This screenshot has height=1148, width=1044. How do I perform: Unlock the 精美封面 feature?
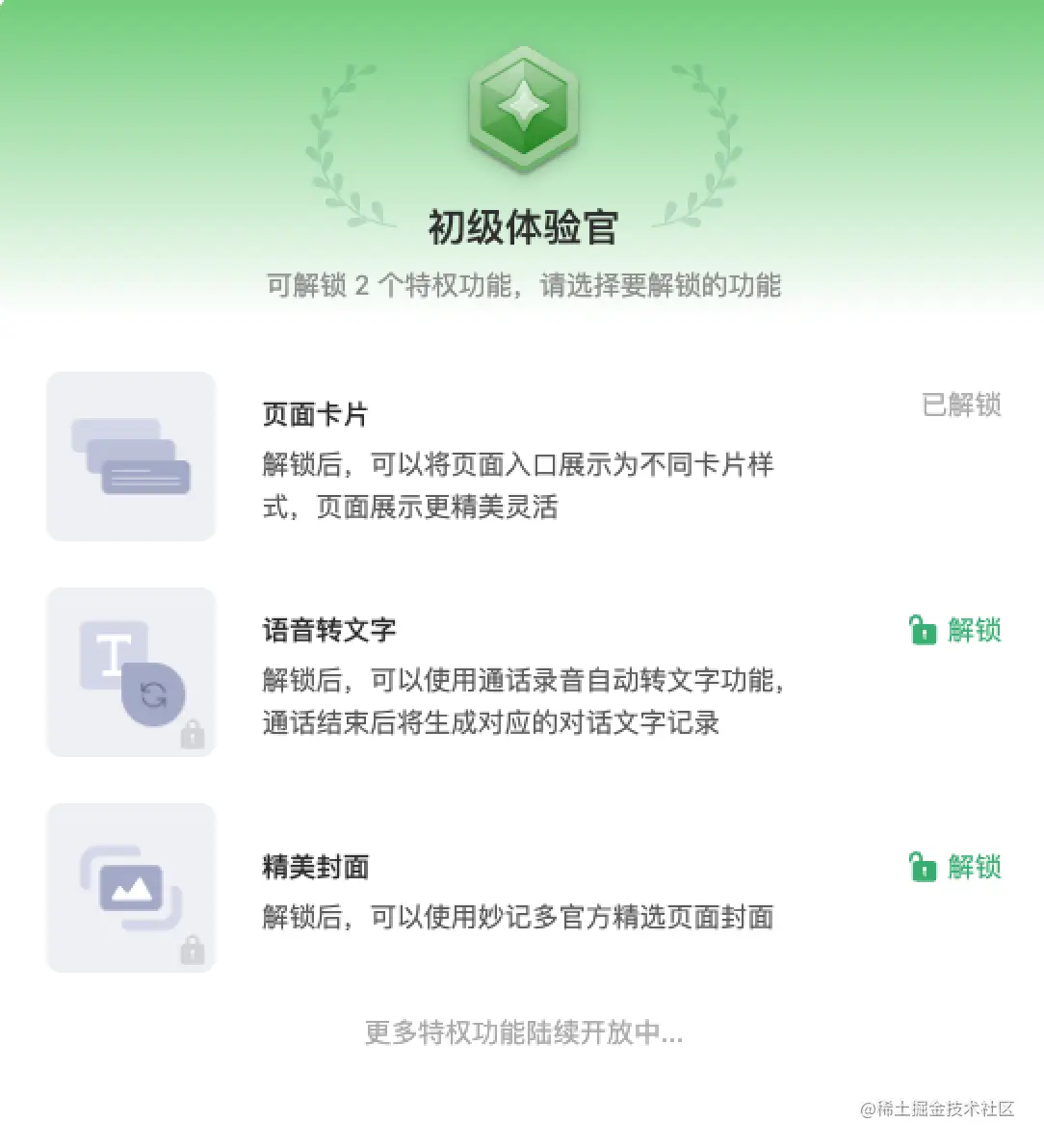pos(955,867)
